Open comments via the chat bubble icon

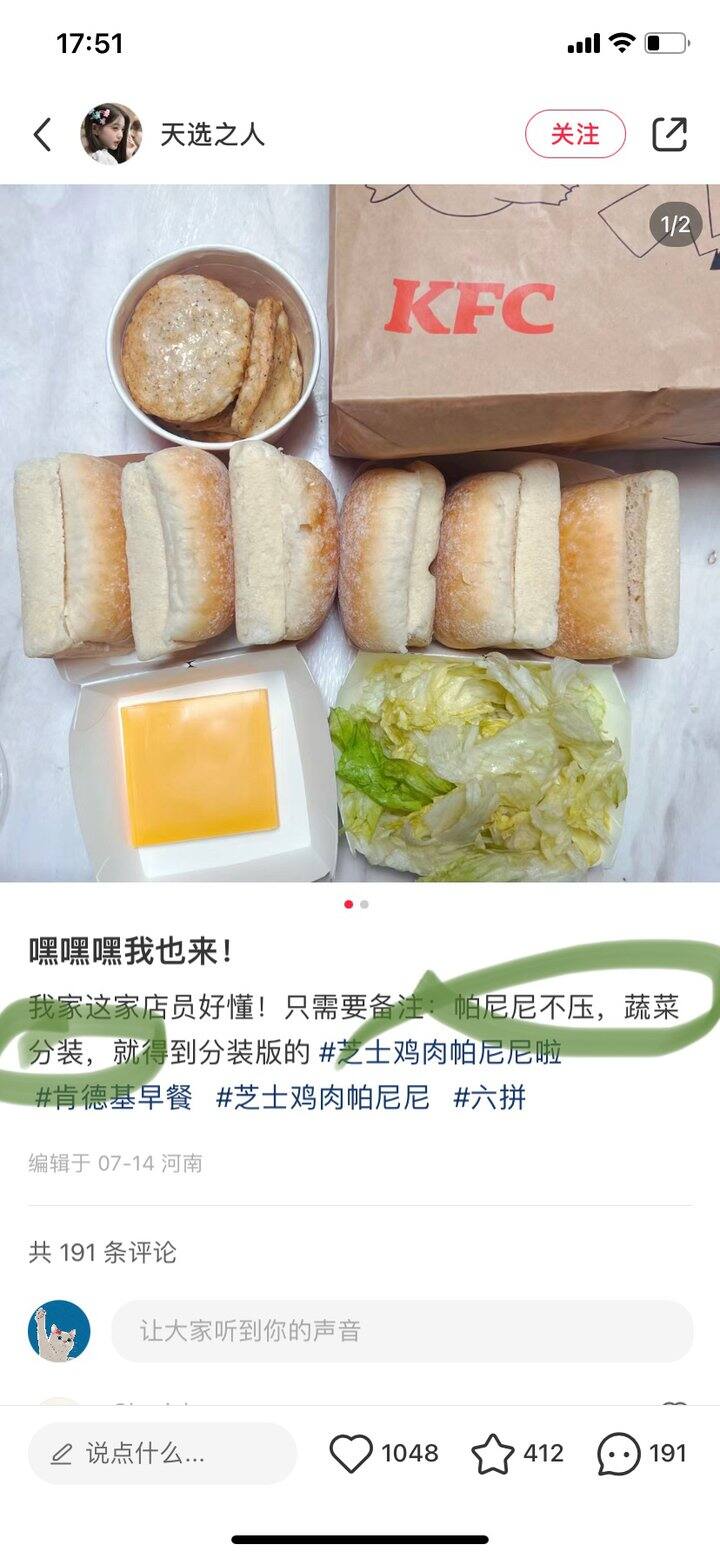[x=618, y=1454]
